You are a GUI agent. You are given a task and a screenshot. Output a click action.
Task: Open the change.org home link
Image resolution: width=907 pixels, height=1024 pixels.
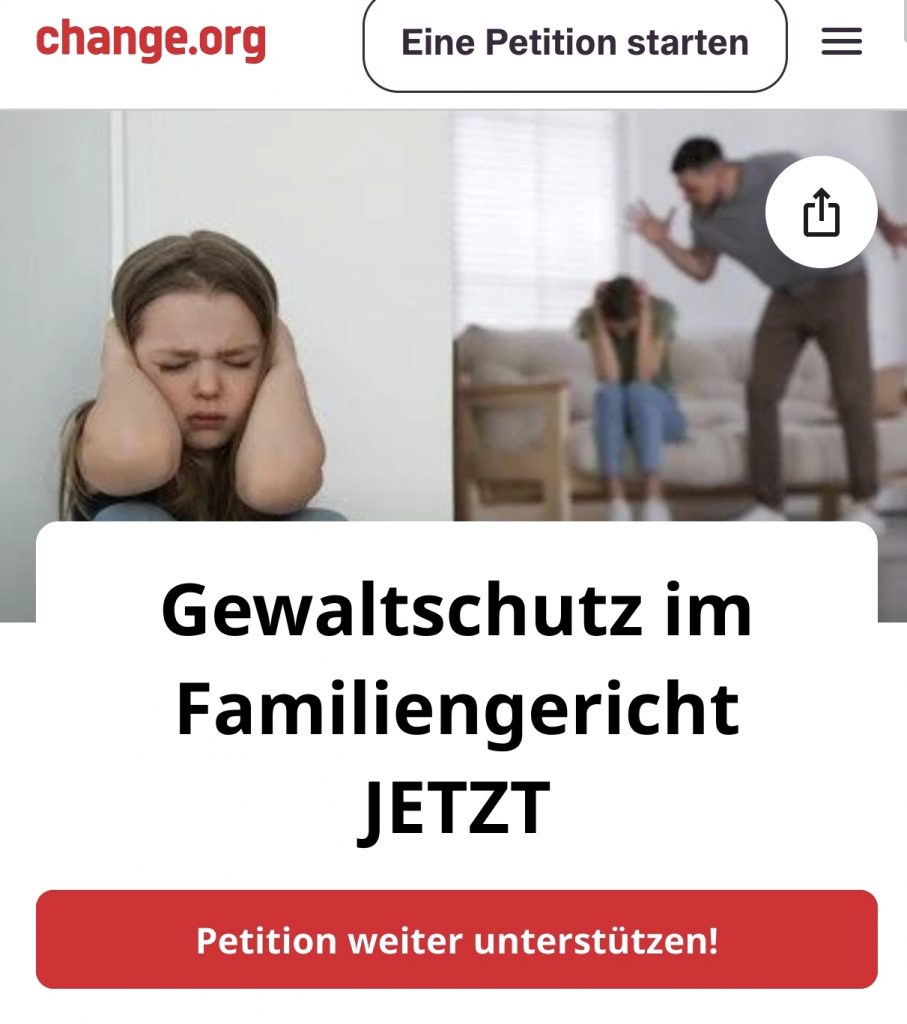coord(151,40)
